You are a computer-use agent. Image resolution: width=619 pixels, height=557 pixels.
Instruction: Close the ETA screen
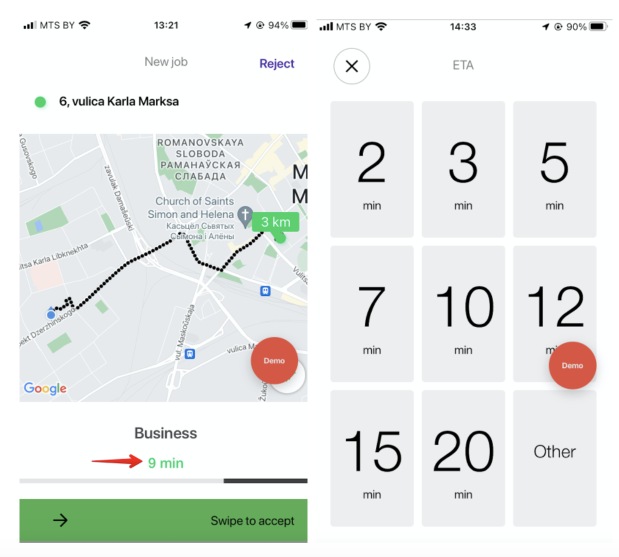351,66
